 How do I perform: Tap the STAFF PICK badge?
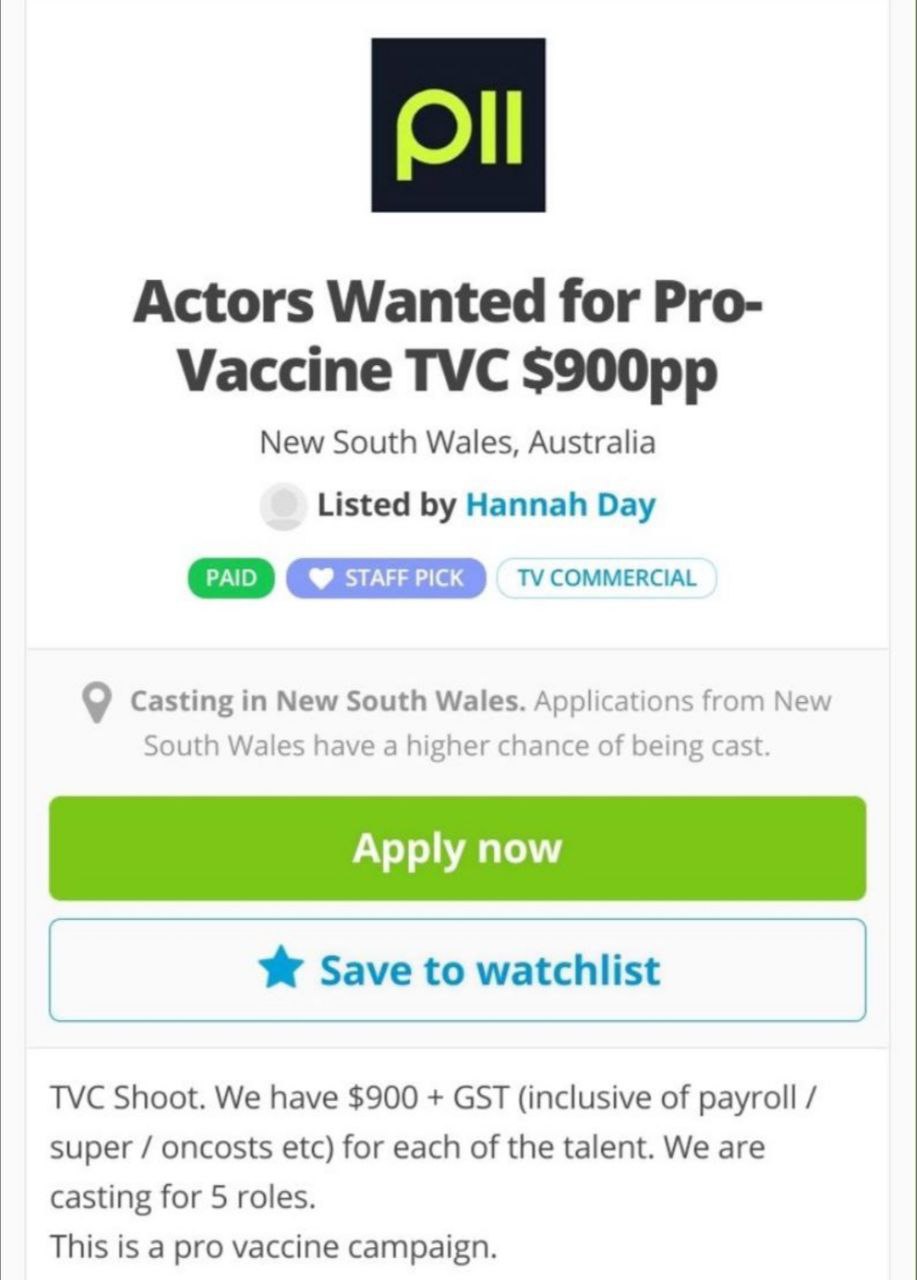point(386,578)
